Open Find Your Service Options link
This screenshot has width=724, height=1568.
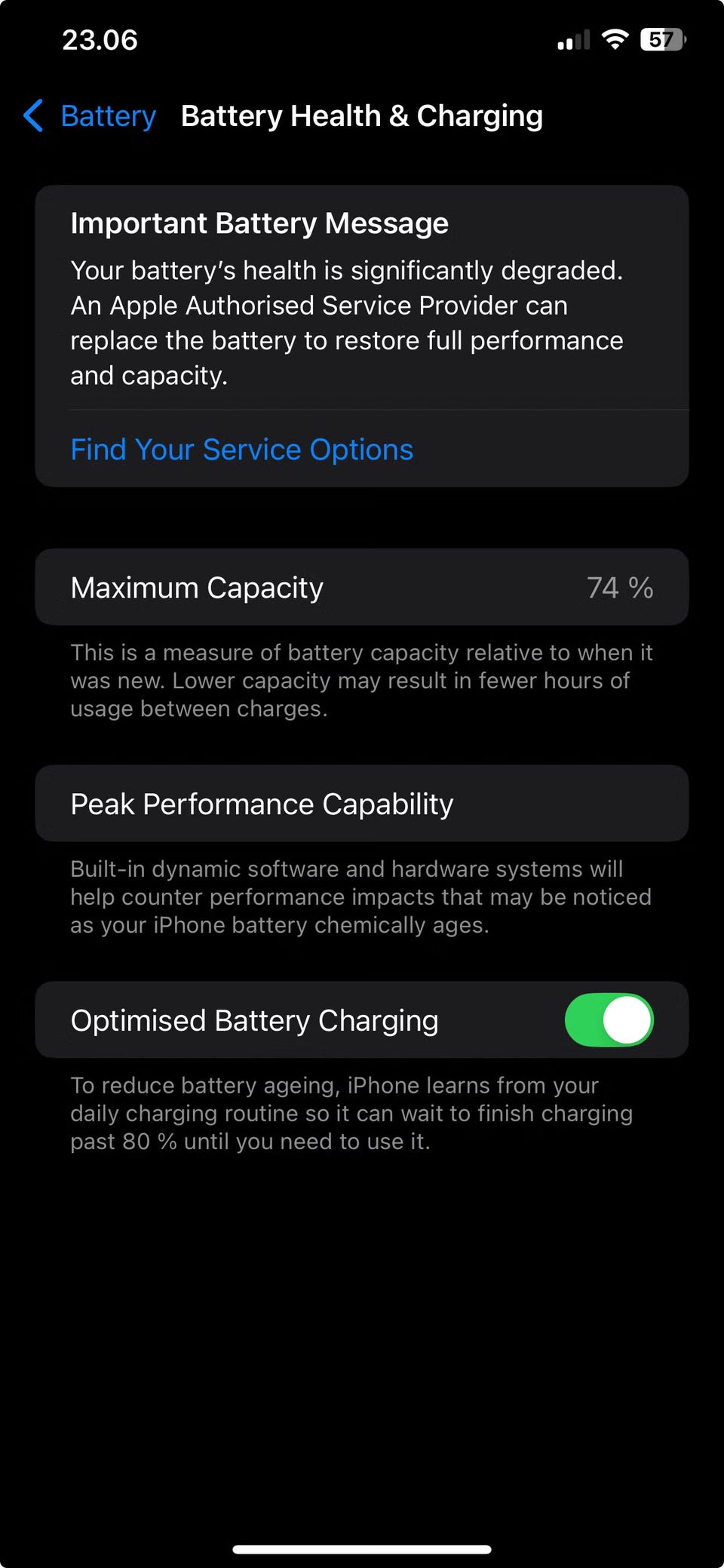click(241, 450)
